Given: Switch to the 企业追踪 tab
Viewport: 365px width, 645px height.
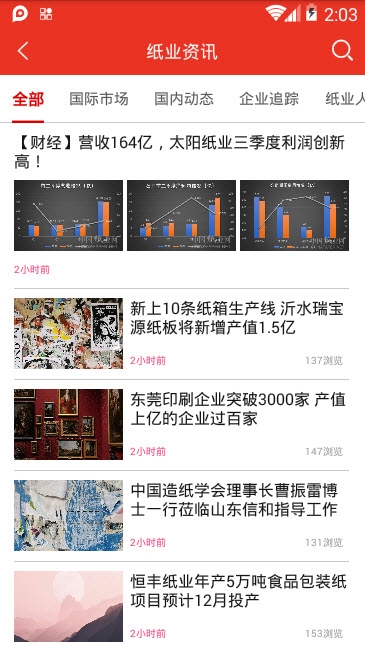Looking at the screenshot, I should (269, 99).
